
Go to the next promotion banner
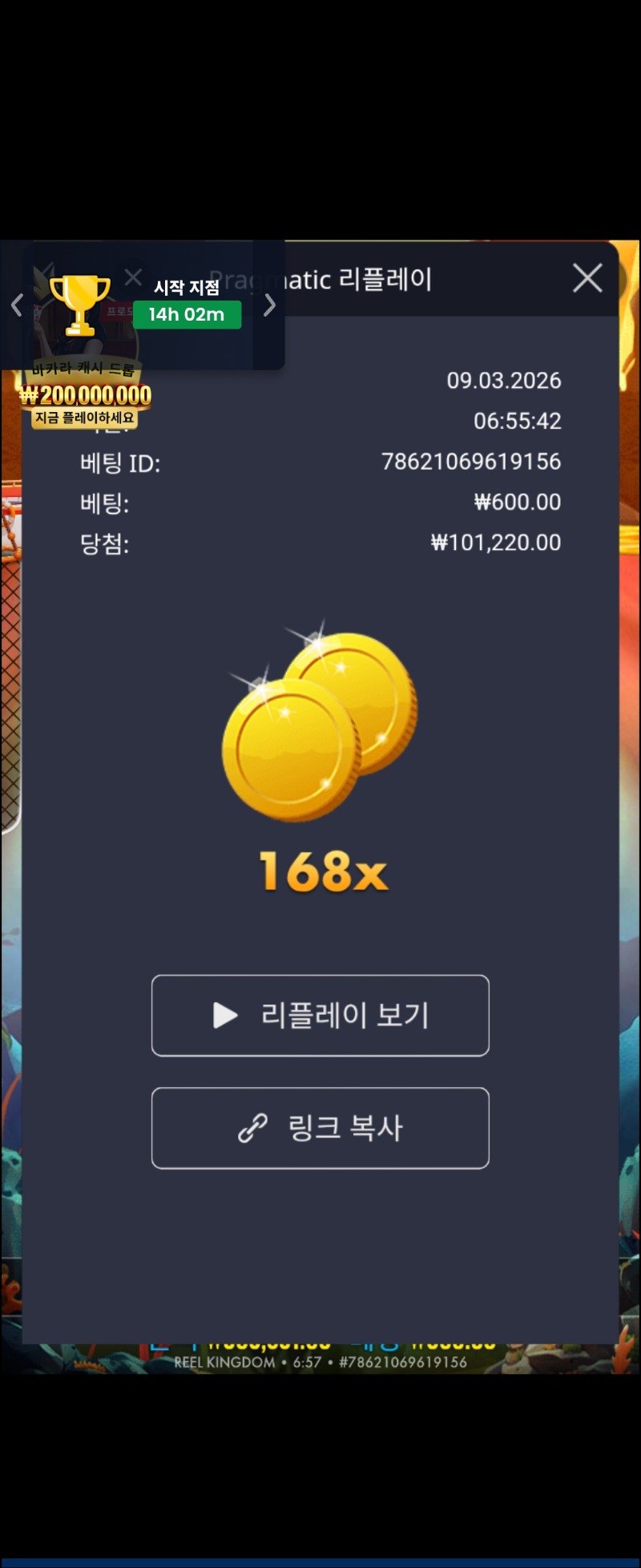pos(270,305)
